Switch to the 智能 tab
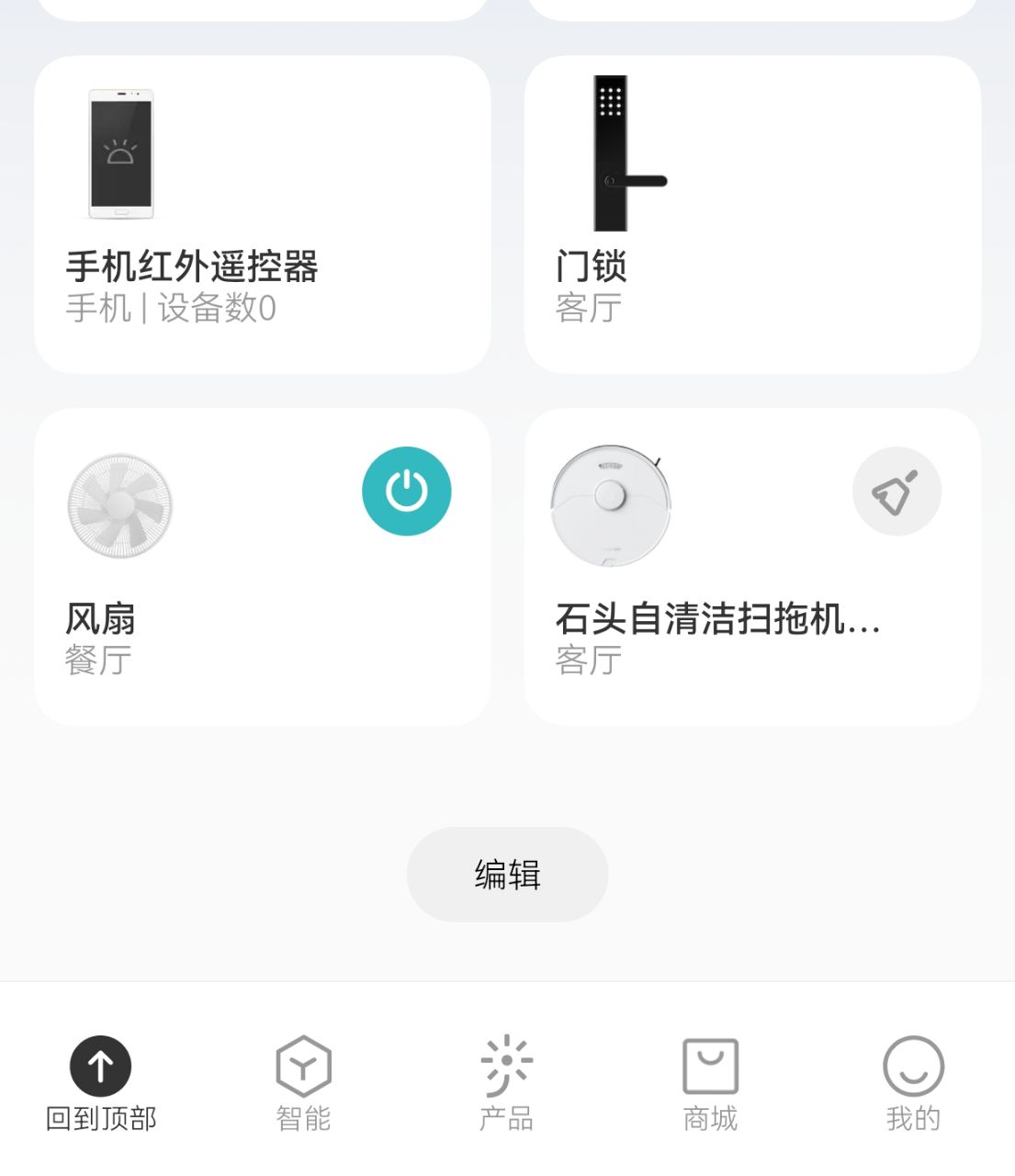The width and height of the screenshot is (1015, 1176). [303, 1082]
